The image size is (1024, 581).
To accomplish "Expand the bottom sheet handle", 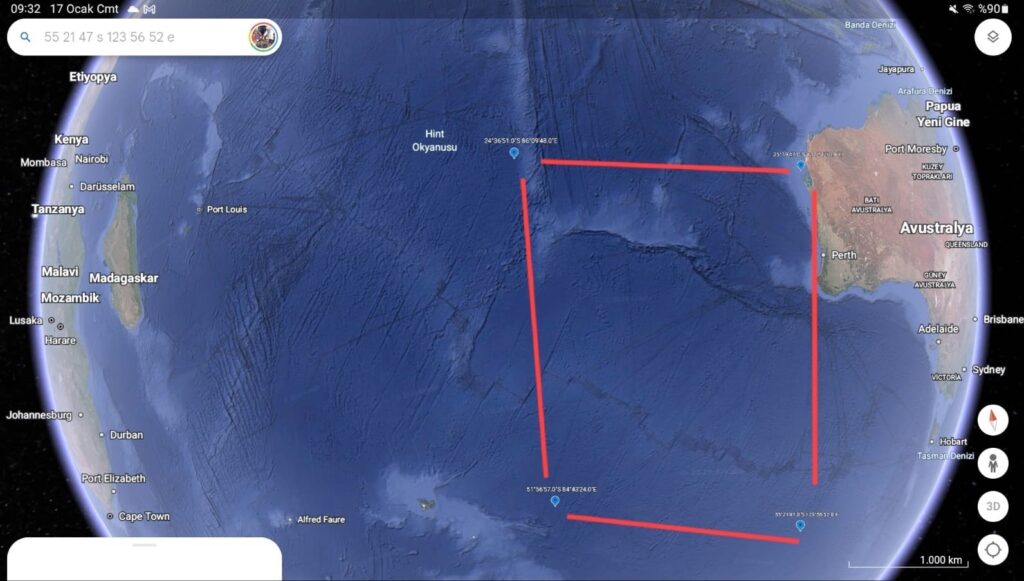I will tap(144, 546).
